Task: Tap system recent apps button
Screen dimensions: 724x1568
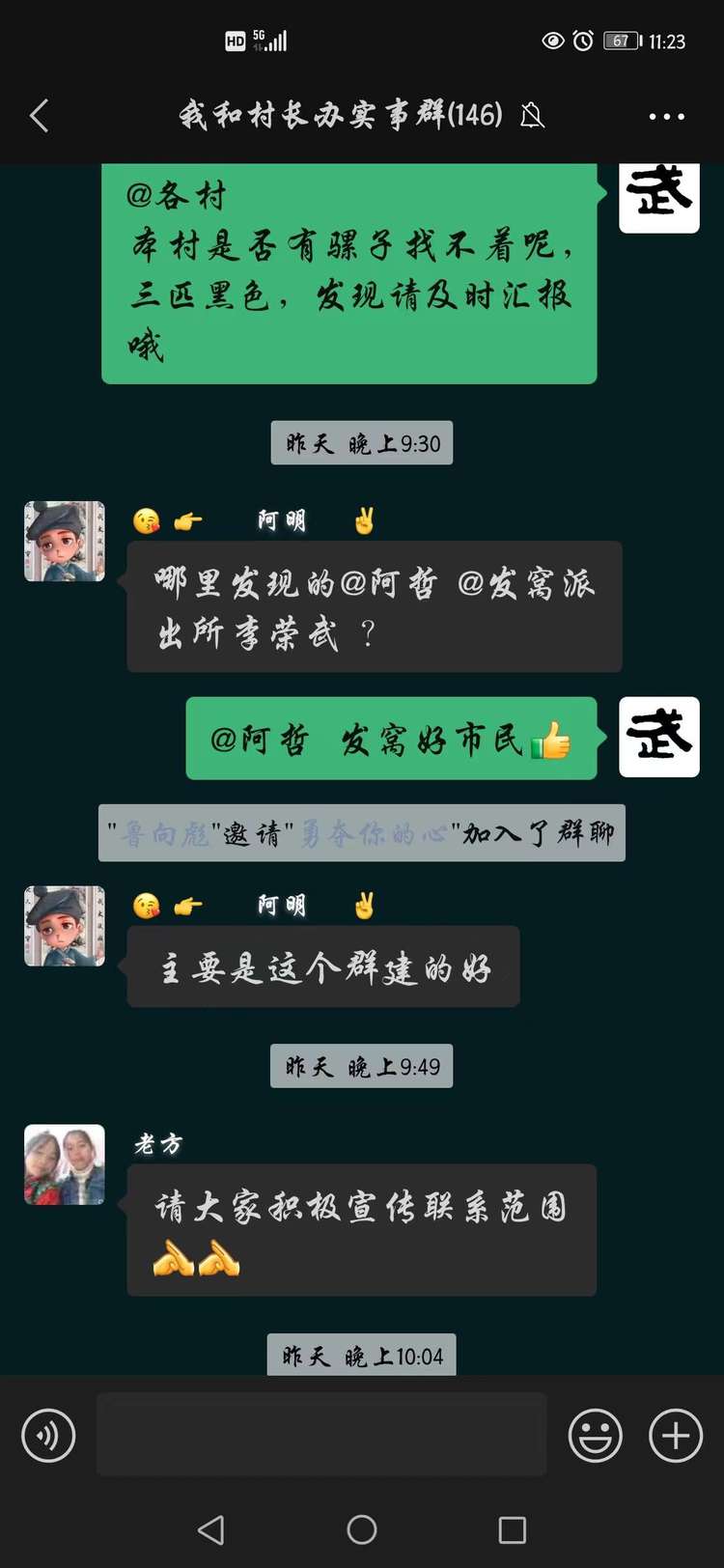Action: (512, 1529)
